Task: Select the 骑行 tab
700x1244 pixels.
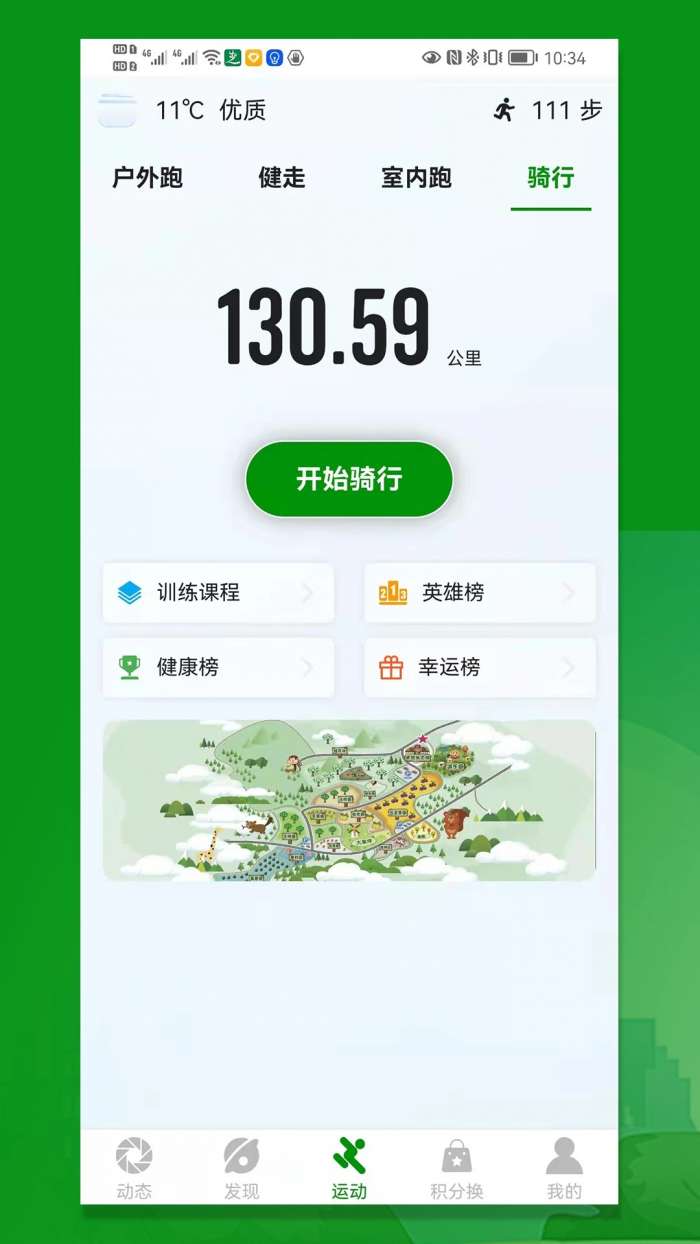Action: [x=550, y=179]
